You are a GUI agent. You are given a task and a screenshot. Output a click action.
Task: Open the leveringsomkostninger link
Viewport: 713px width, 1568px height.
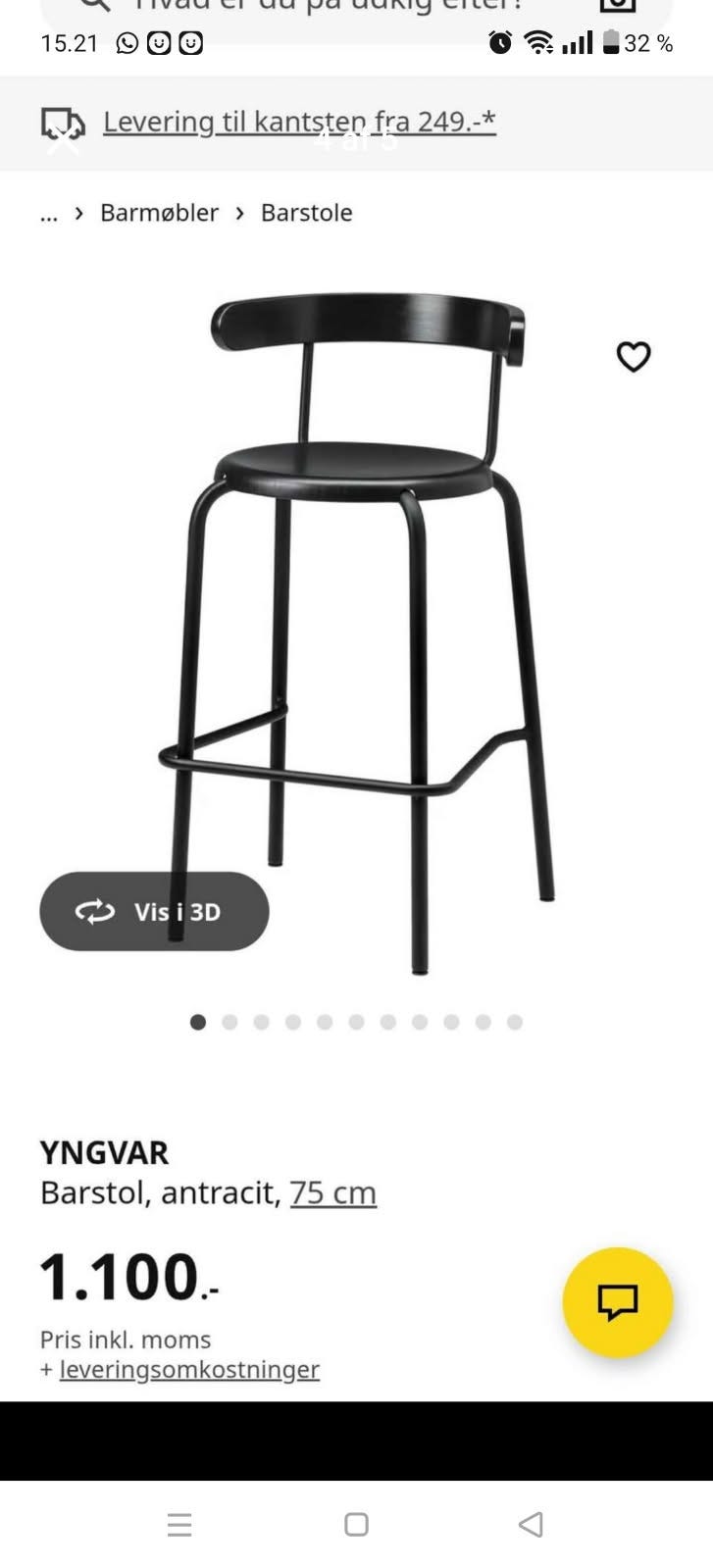(189, 1369)
